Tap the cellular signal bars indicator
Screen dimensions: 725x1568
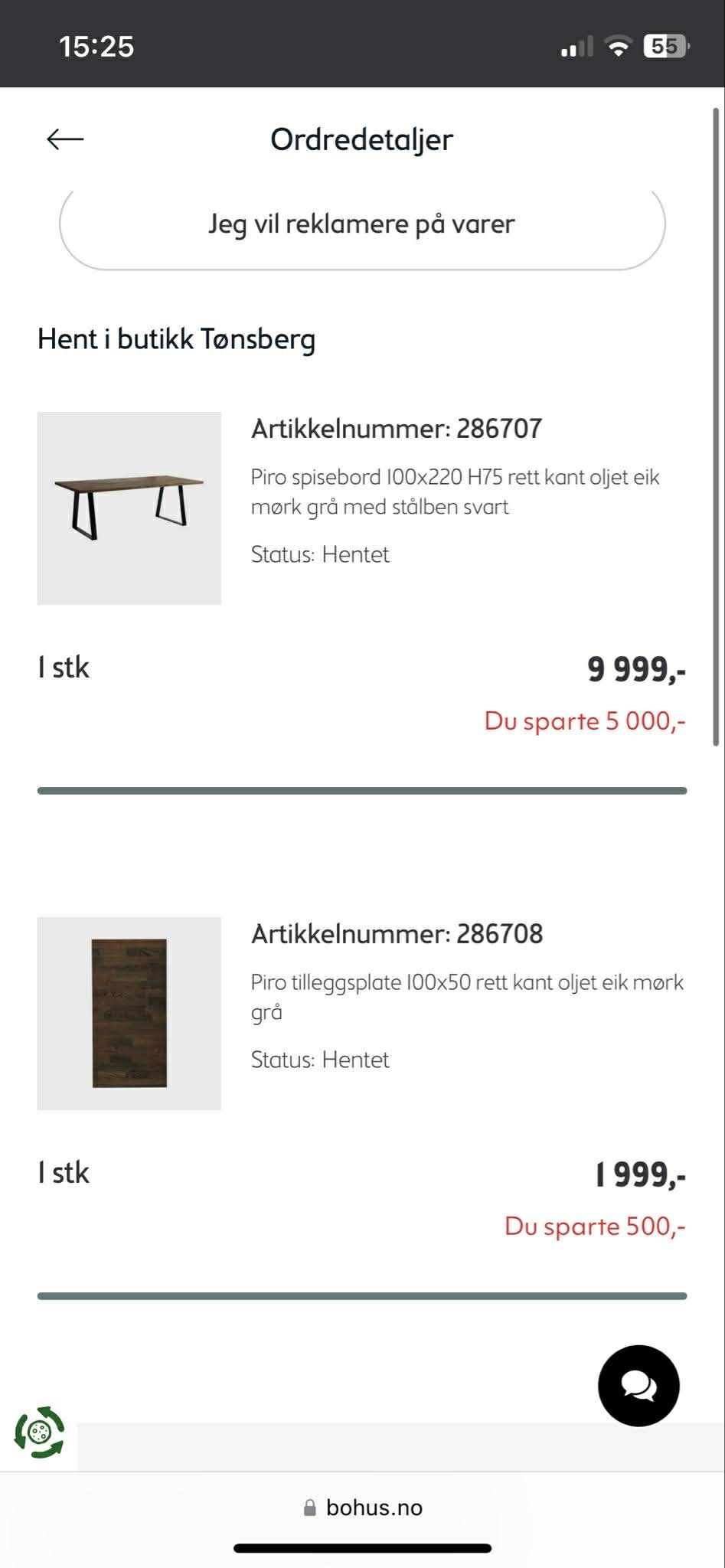point(575,47)
